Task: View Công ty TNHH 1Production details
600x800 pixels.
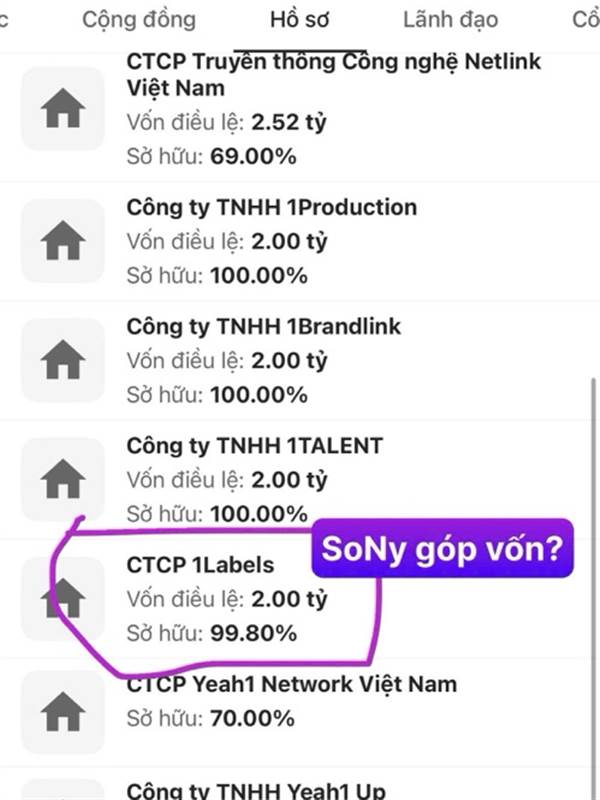Action: [300, 241]
